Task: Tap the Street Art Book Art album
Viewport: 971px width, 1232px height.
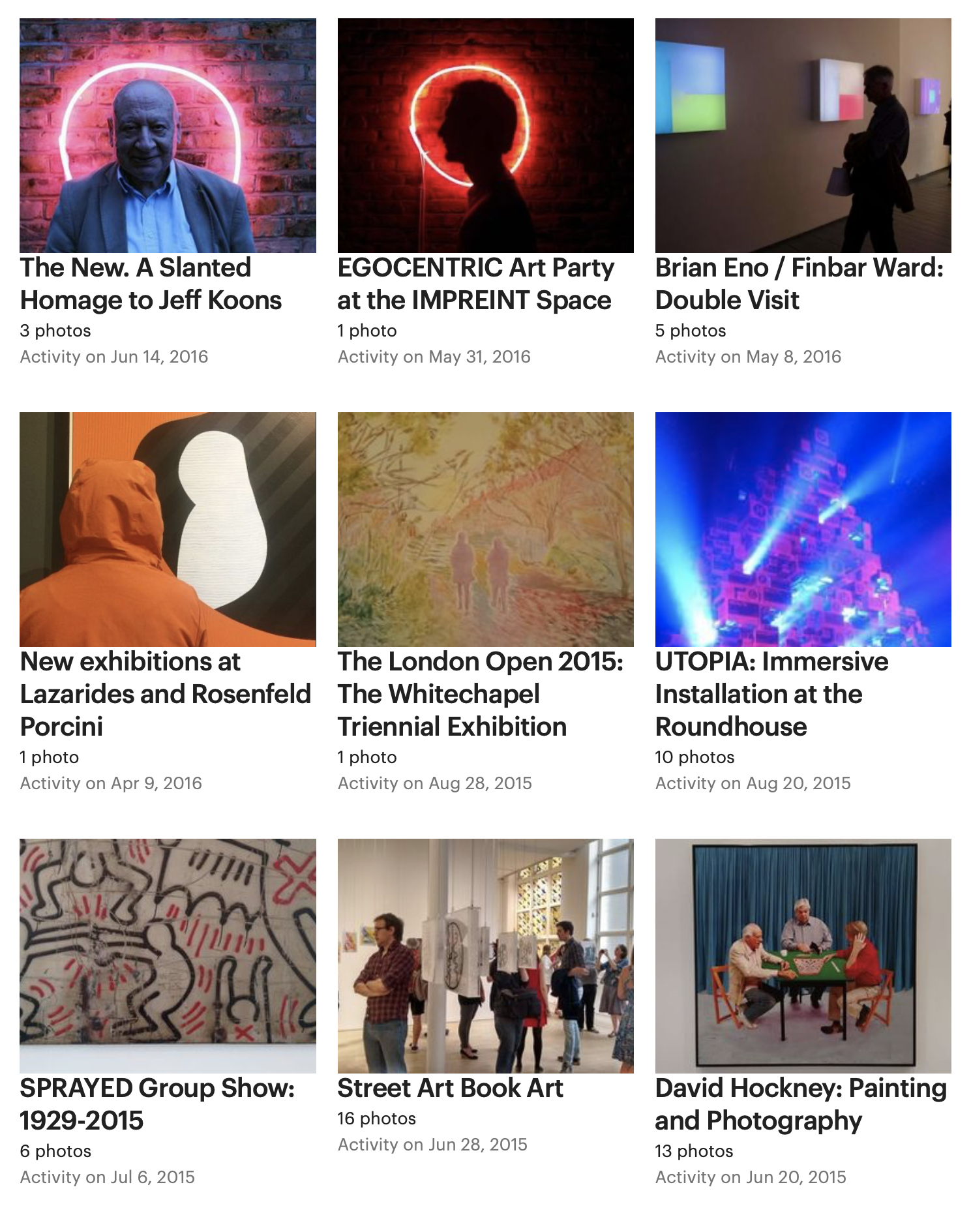Action: (485, 955)
